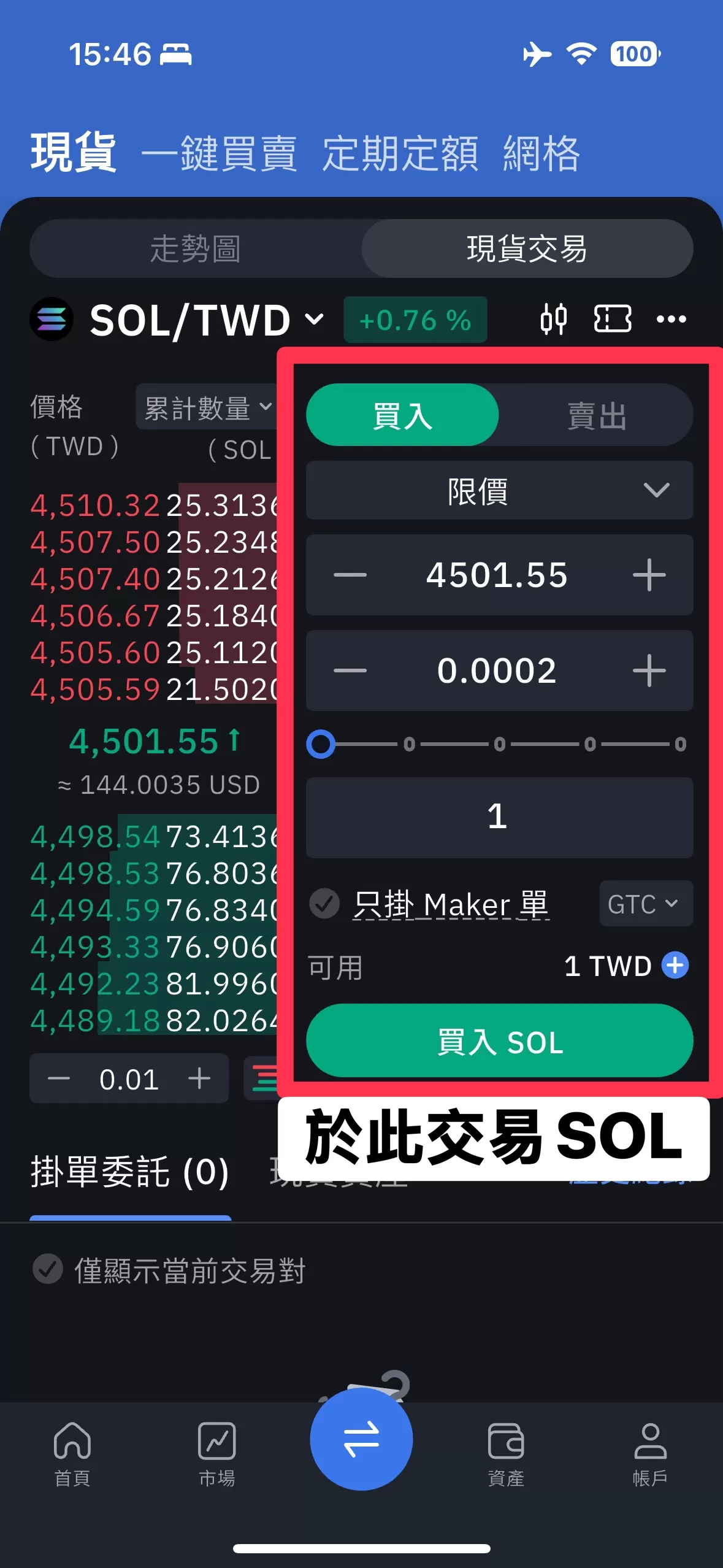Click the coupon voucher icon
Viewport: 723px width, 1568px height.
[x=613, y=319]
